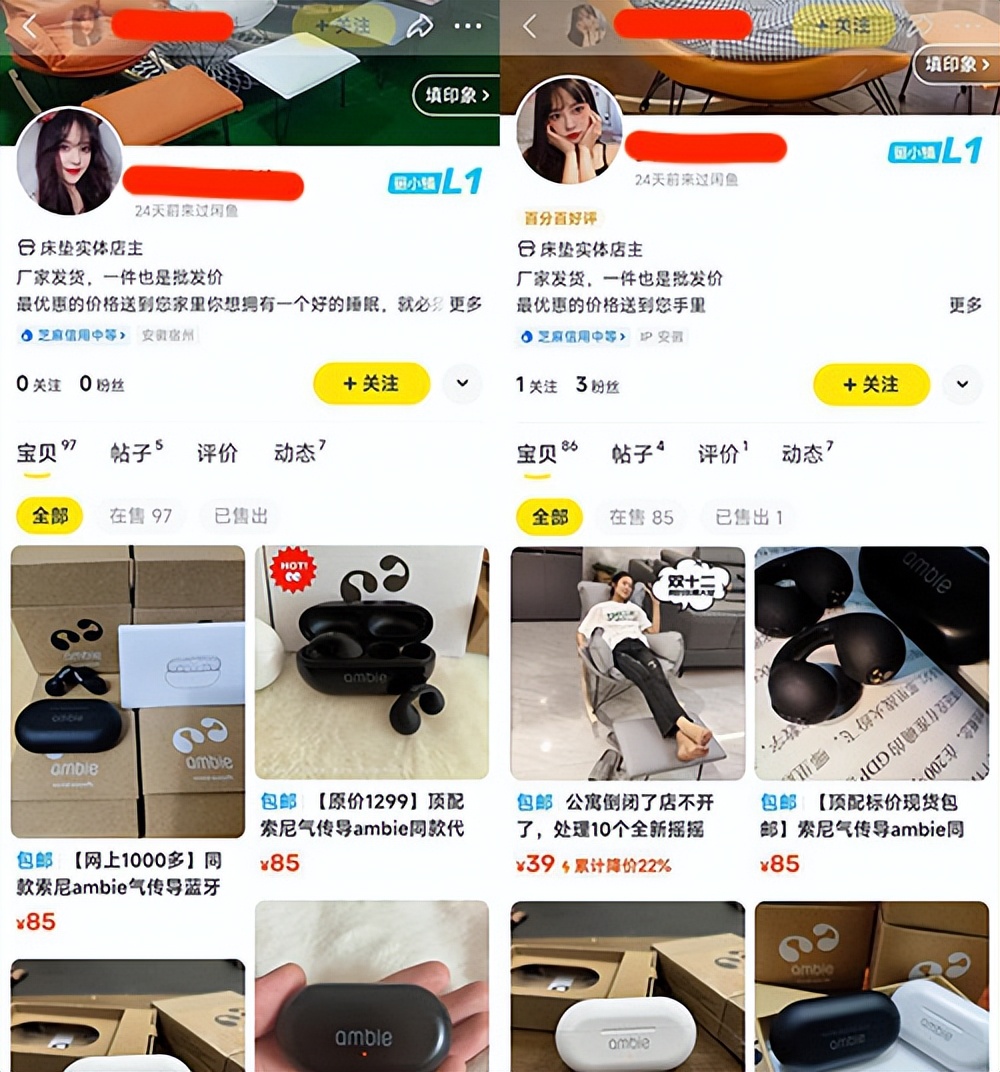Click the share icon on the left profile

418,25
